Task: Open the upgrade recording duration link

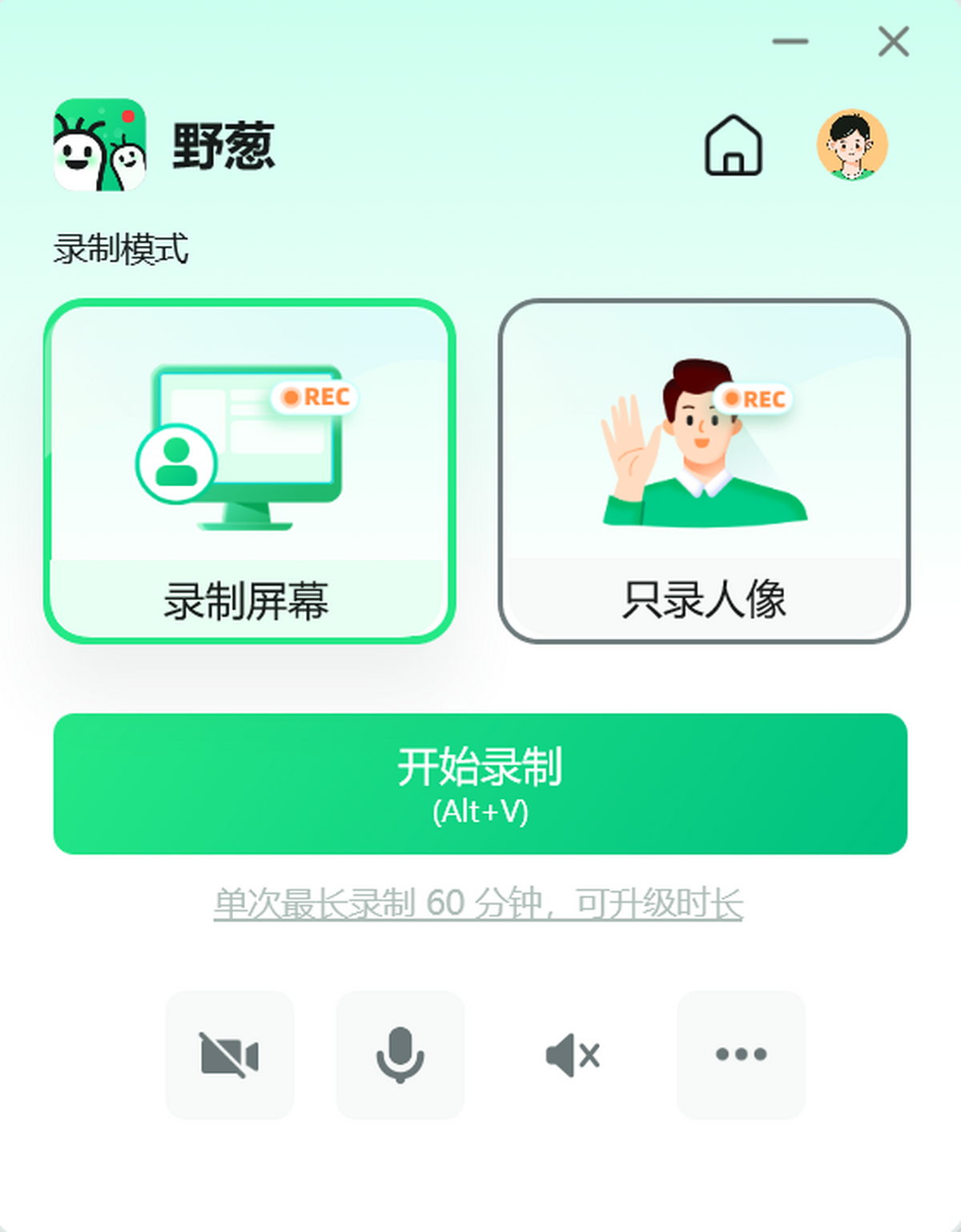Action: point(478,904)
